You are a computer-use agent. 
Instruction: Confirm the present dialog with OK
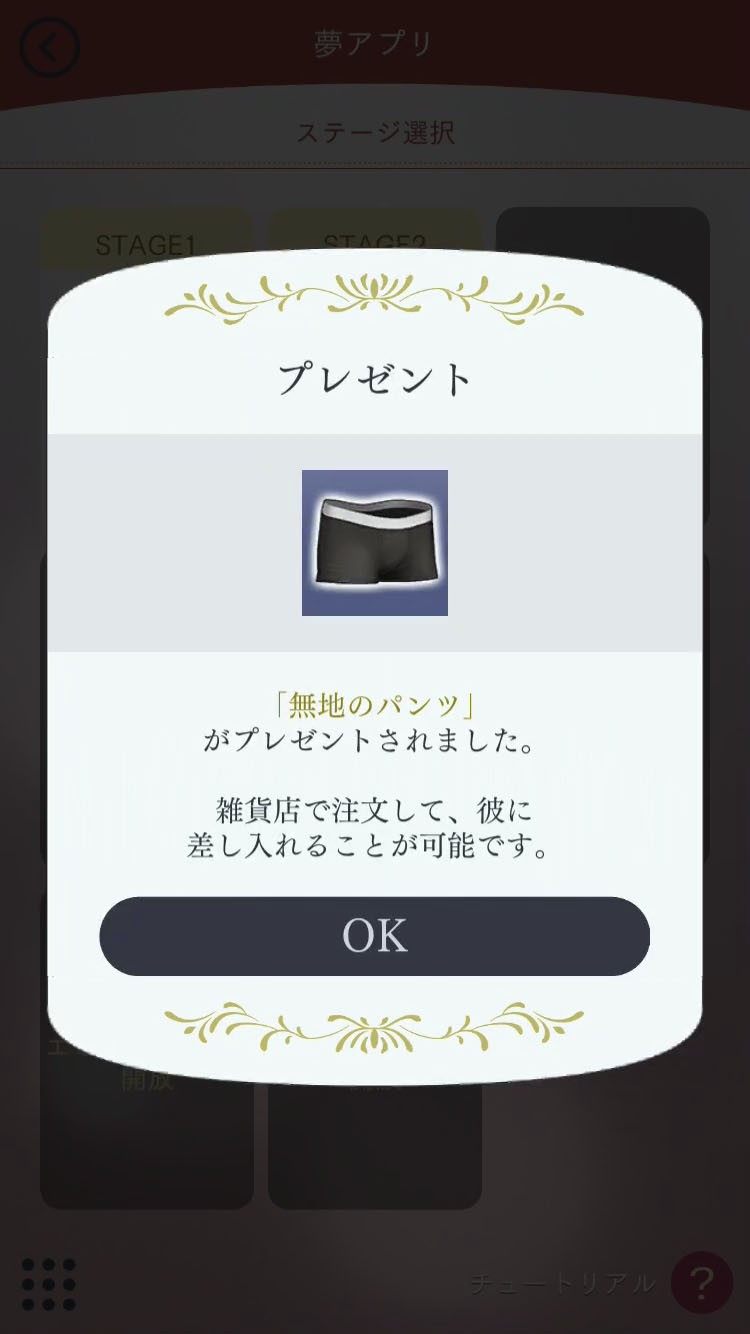[x=374, y=936]
